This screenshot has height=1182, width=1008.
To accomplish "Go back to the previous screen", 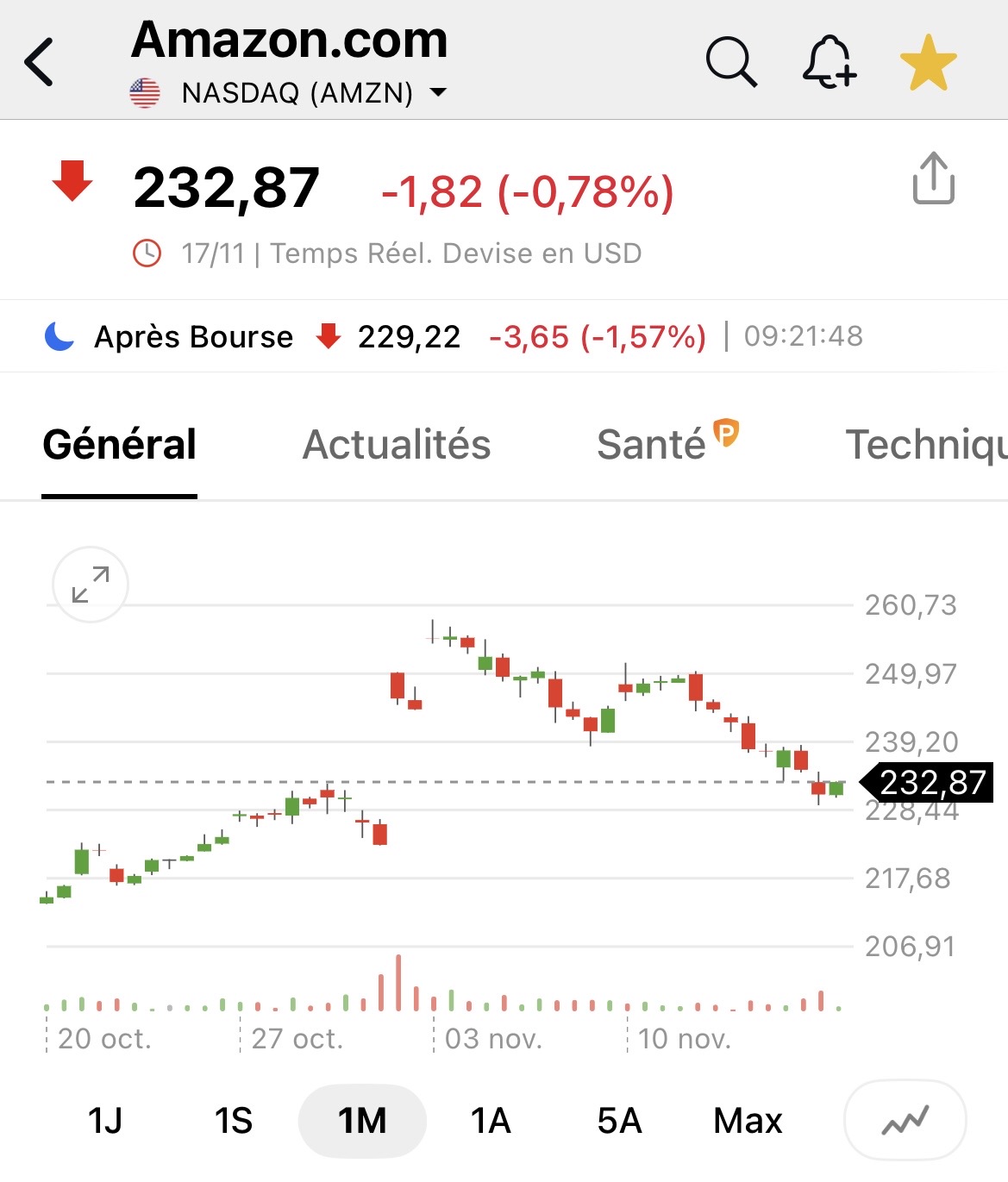I will tap(40, 62).
